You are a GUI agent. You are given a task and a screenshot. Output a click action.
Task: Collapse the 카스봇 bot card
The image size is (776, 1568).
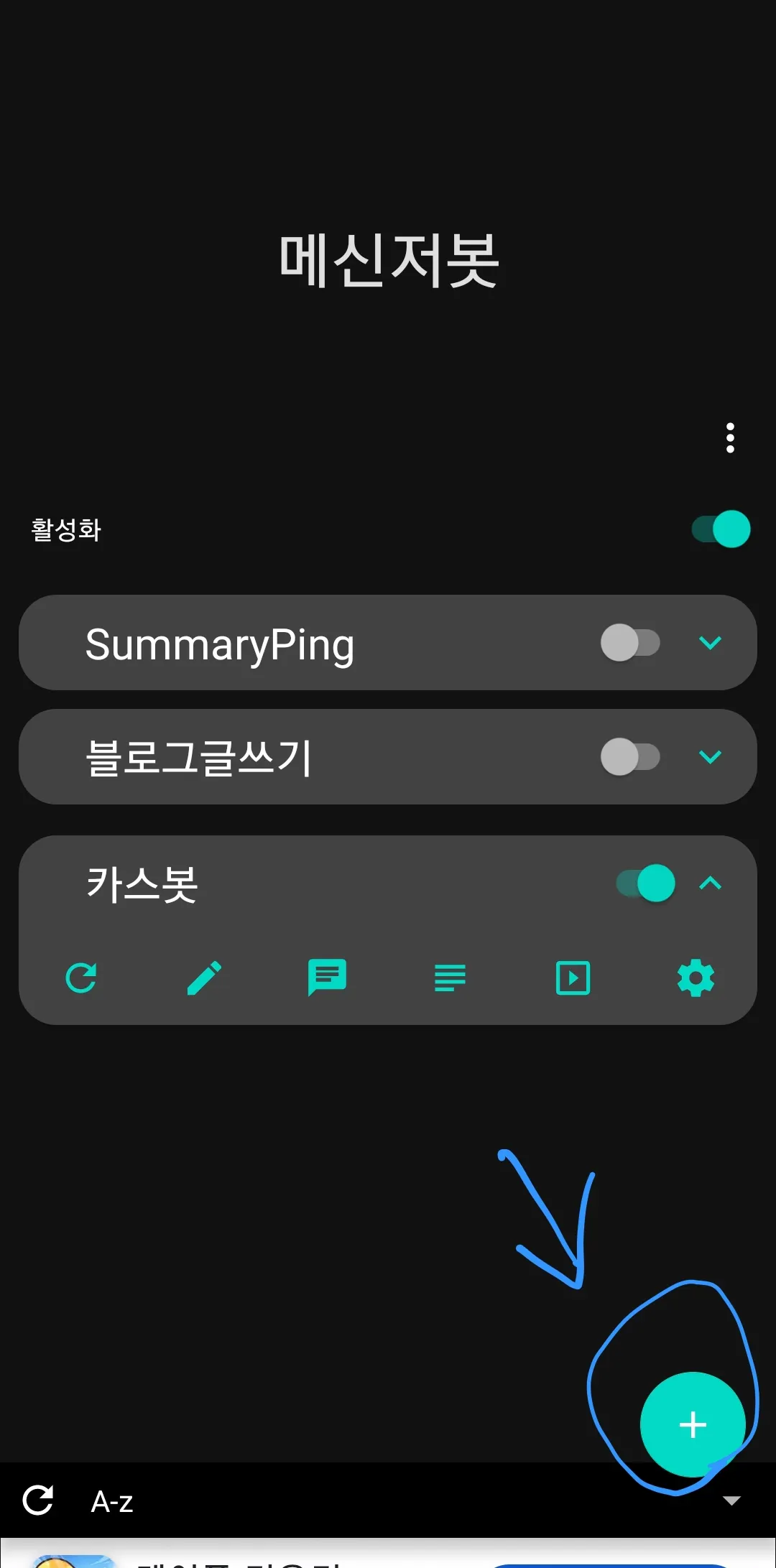[x=710, y=883]
